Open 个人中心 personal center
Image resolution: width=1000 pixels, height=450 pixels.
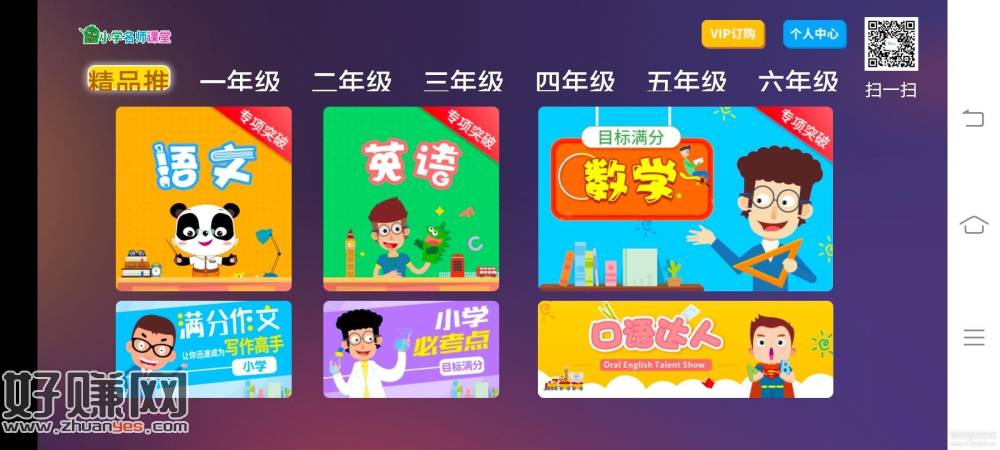point(814,34)
